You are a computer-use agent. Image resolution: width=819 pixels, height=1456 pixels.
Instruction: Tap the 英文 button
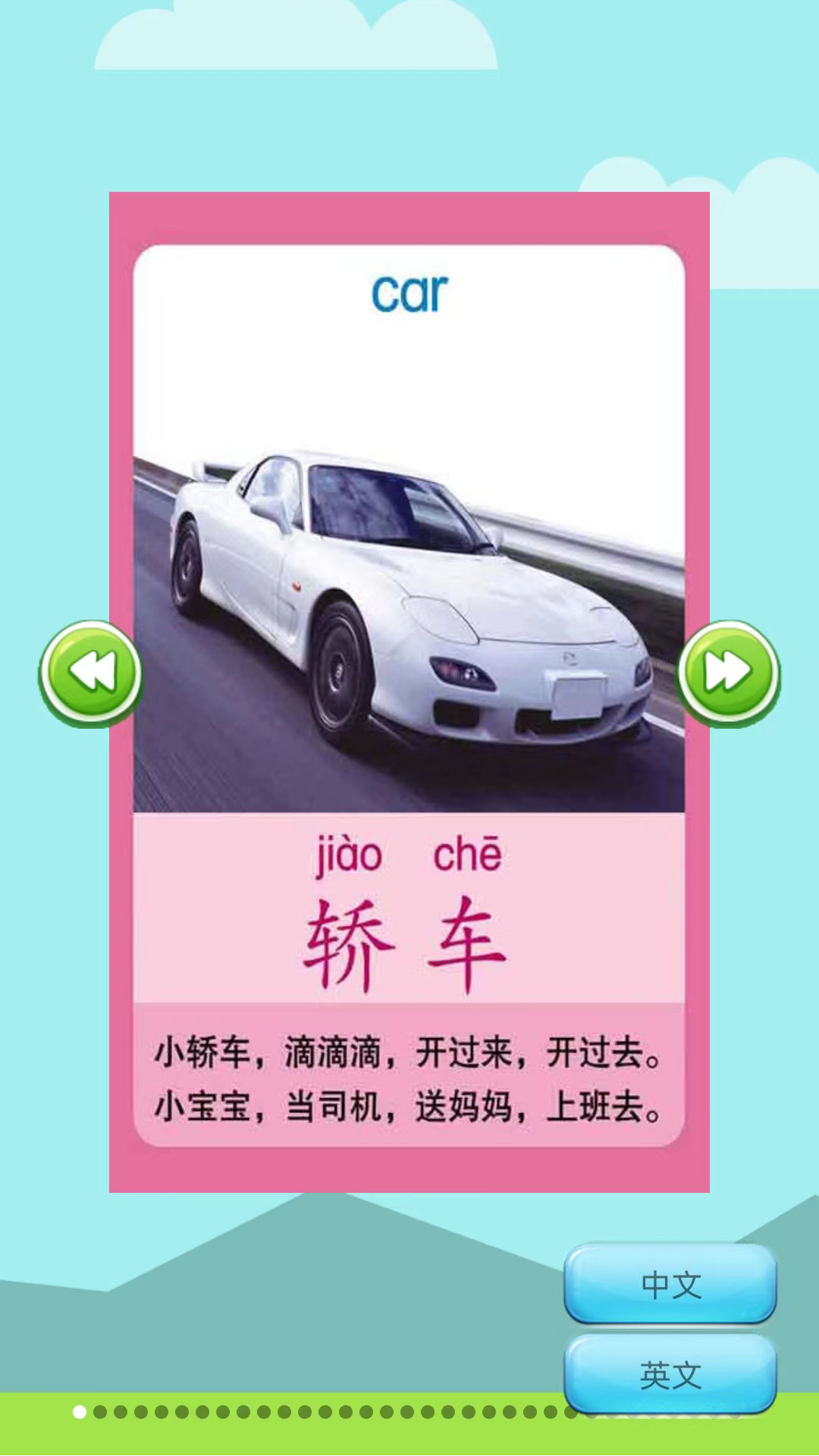click(670, 1374)
